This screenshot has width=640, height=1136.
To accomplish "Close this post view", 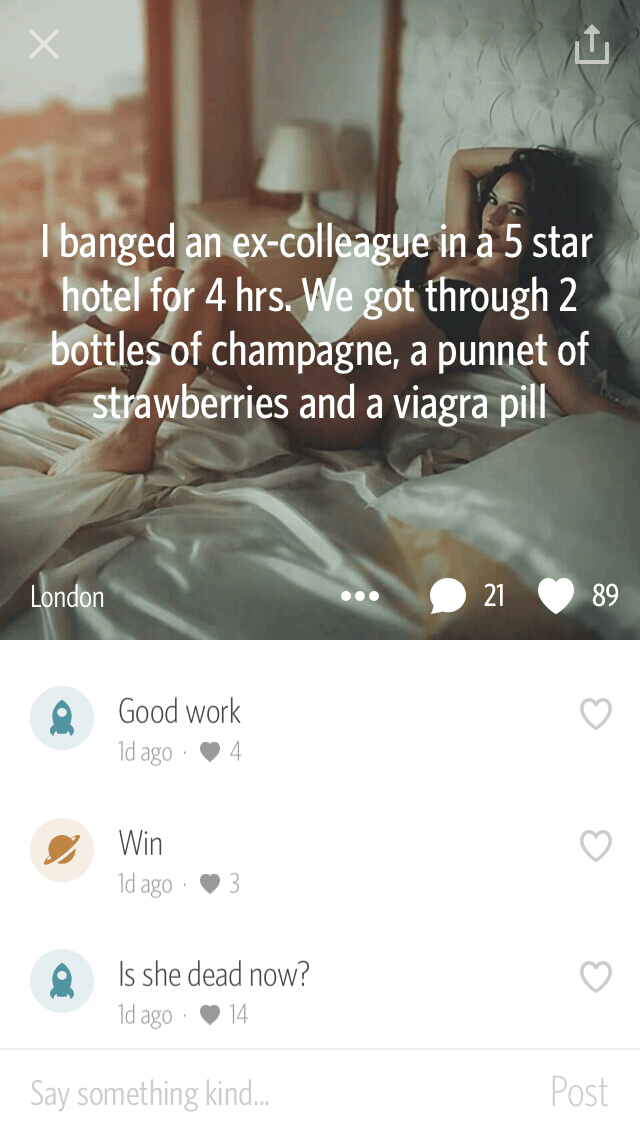I will 44,44.
